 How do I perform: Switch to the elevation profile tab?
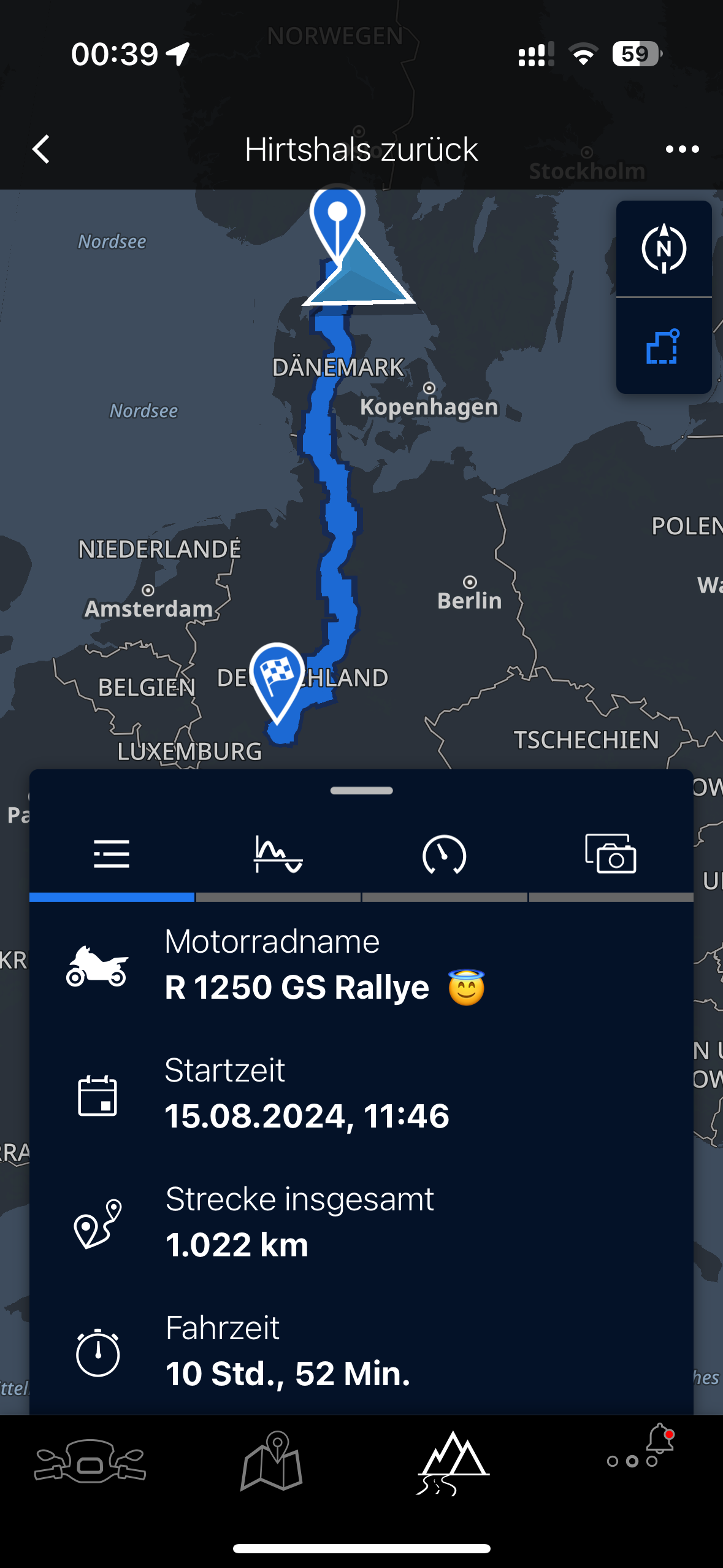pyautogui.click(x=278, y=855)
